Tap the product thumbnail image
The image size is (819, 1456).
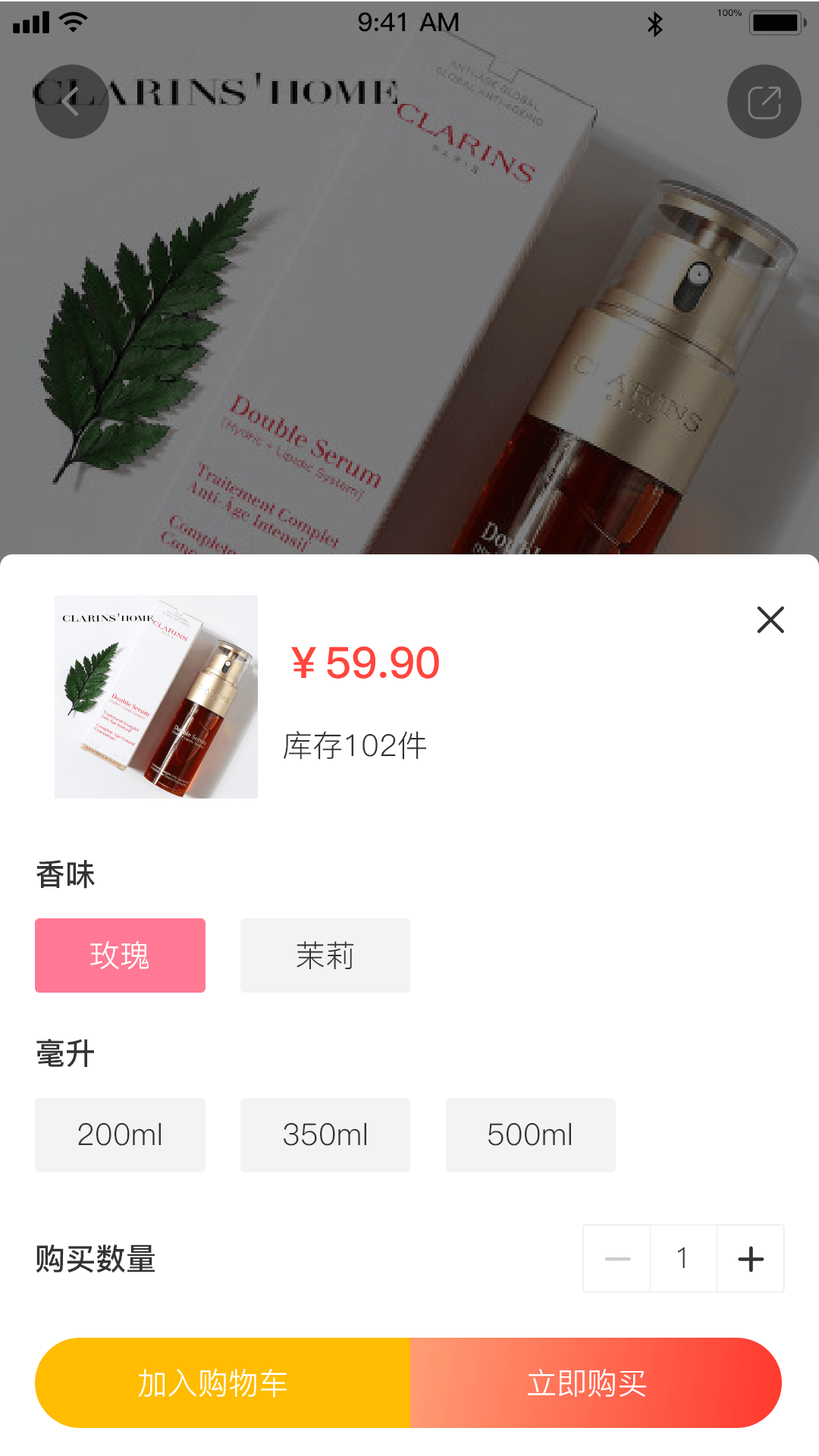[x=155, y=696]
